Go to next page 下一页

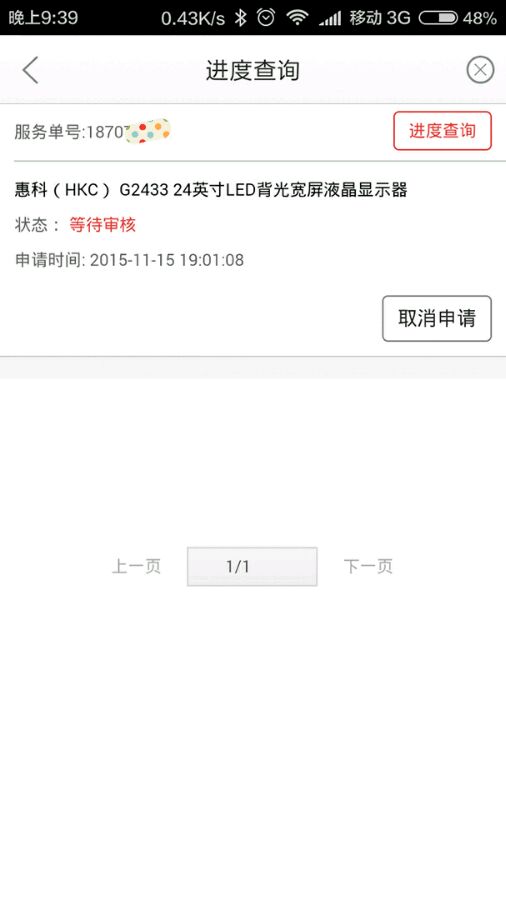(x=368, y=567)
